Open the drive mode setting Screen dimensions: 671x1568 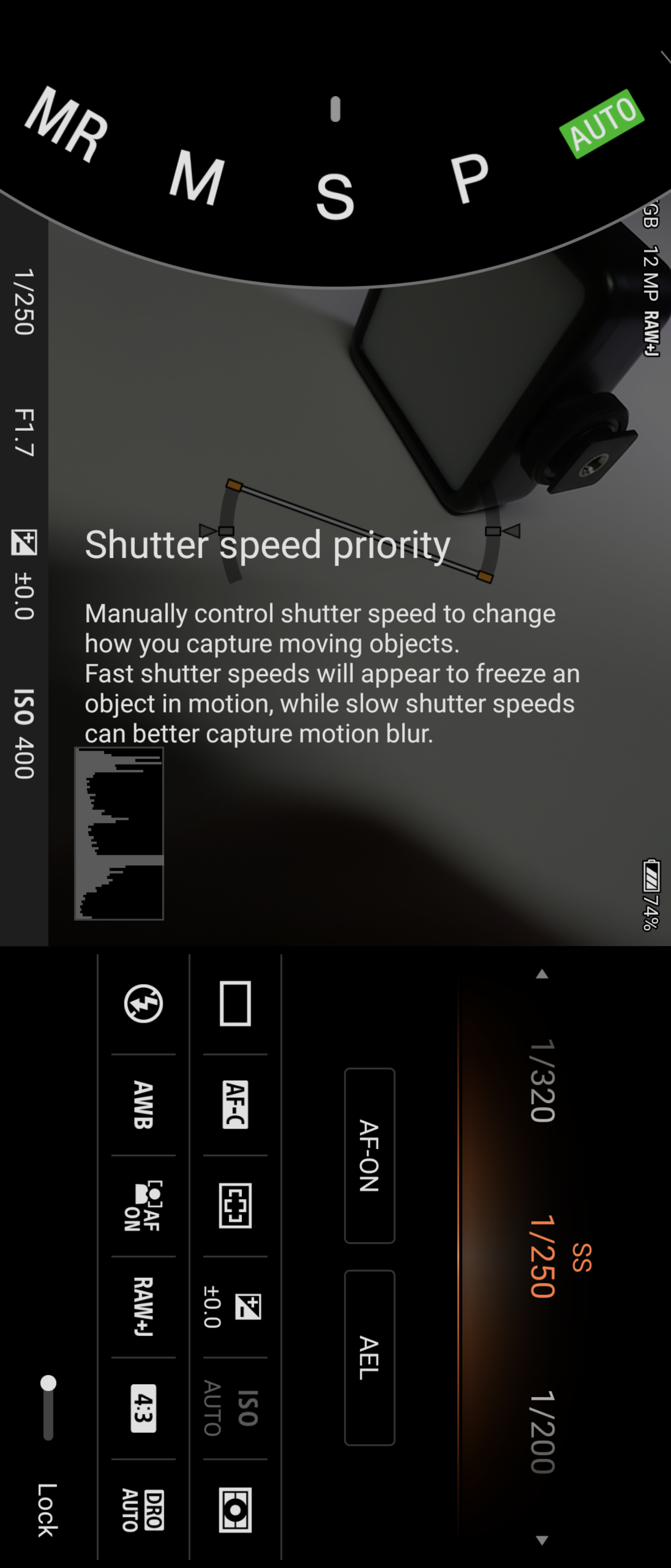coord(235,1003)
